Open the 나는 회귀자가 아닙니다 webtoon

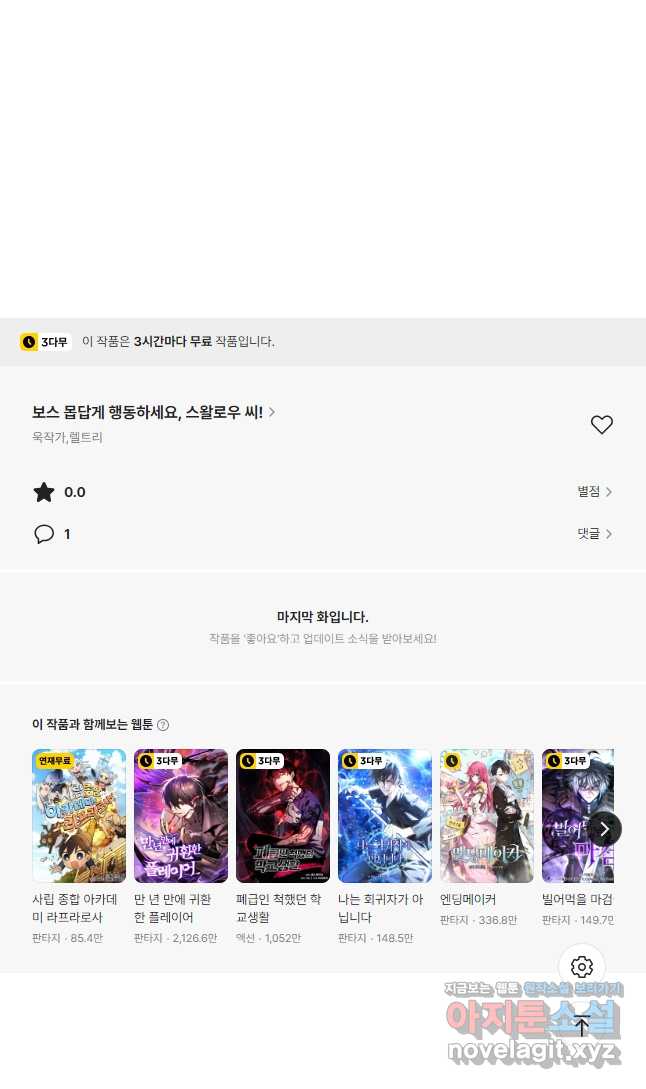click(x=385, y=816)
